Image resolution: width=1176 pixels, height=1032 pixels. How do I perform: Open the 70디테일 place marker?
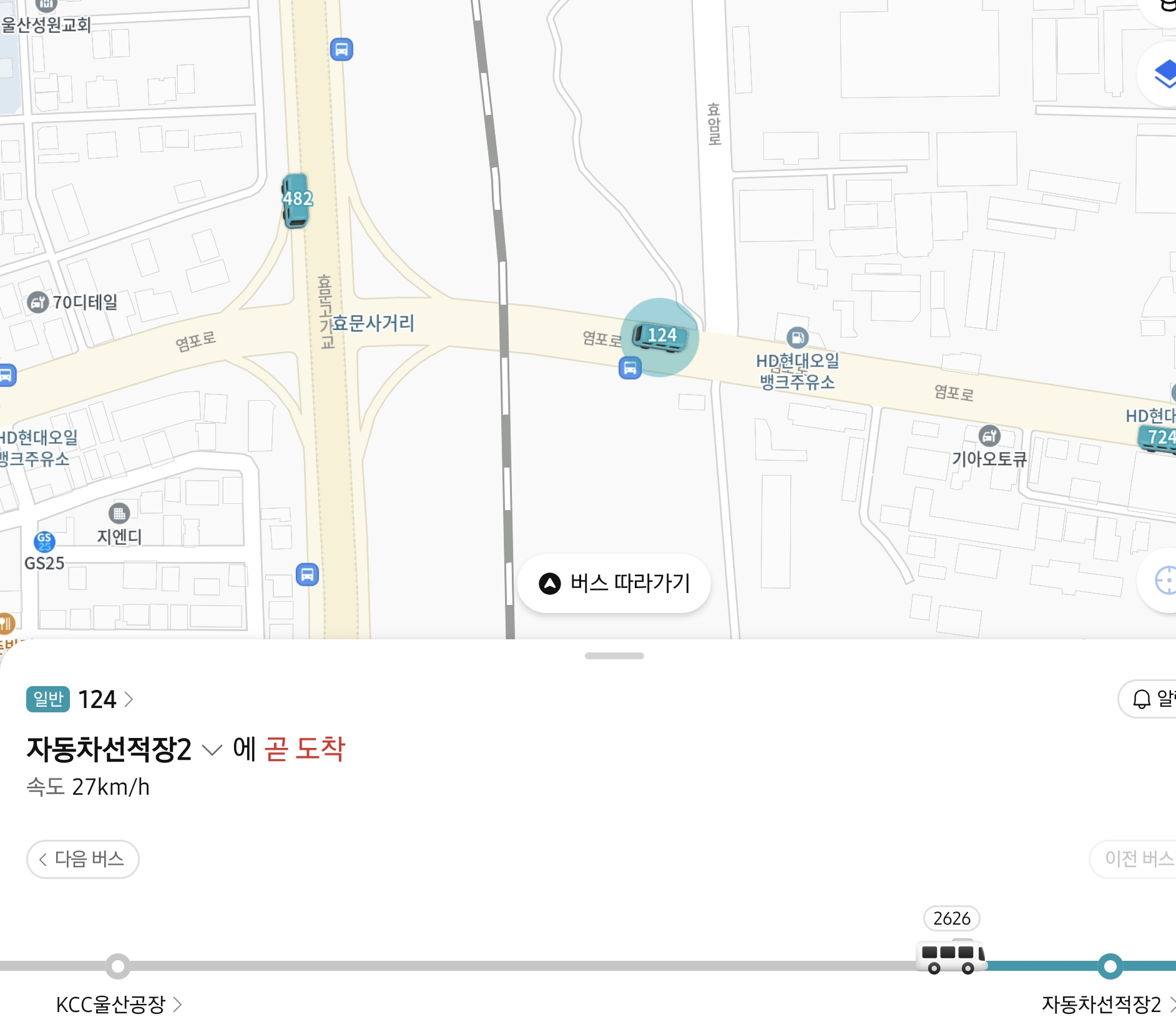point(38,303)
